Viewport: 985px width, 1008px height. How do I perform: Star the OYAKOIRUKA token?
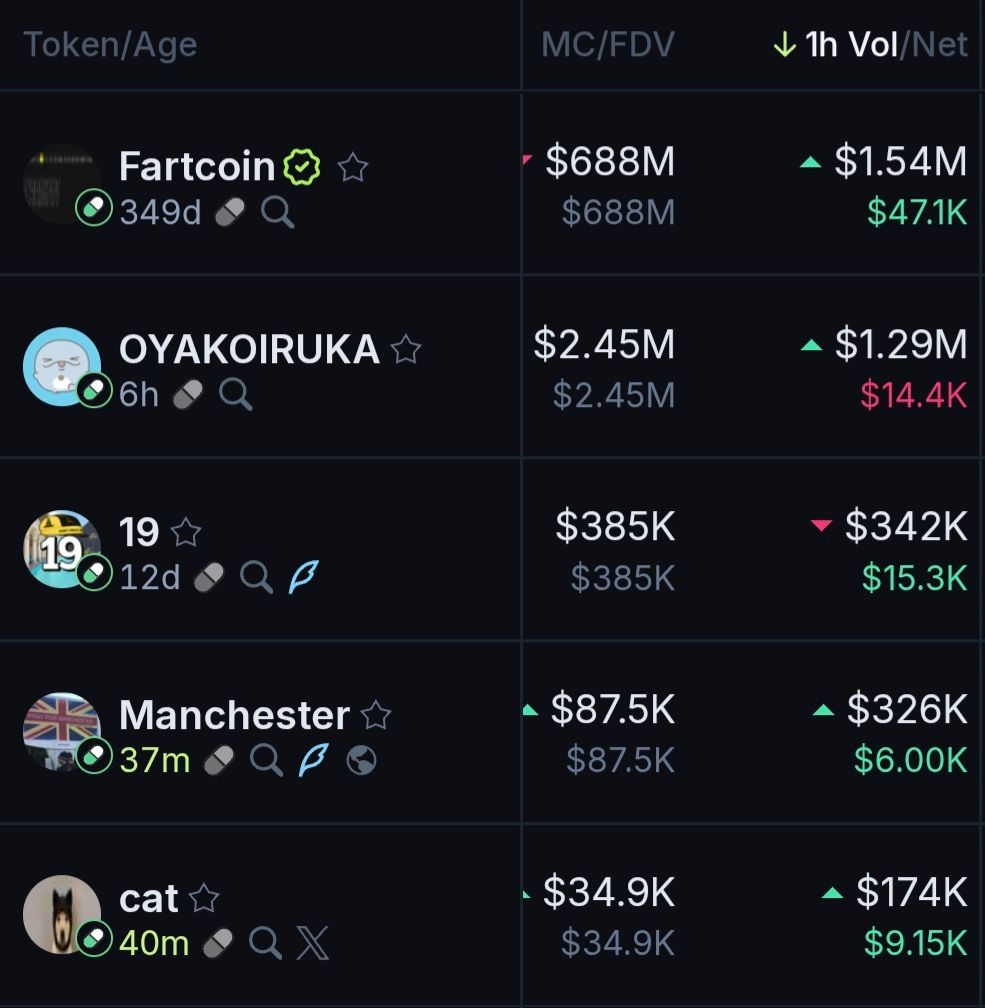point(406,349)
